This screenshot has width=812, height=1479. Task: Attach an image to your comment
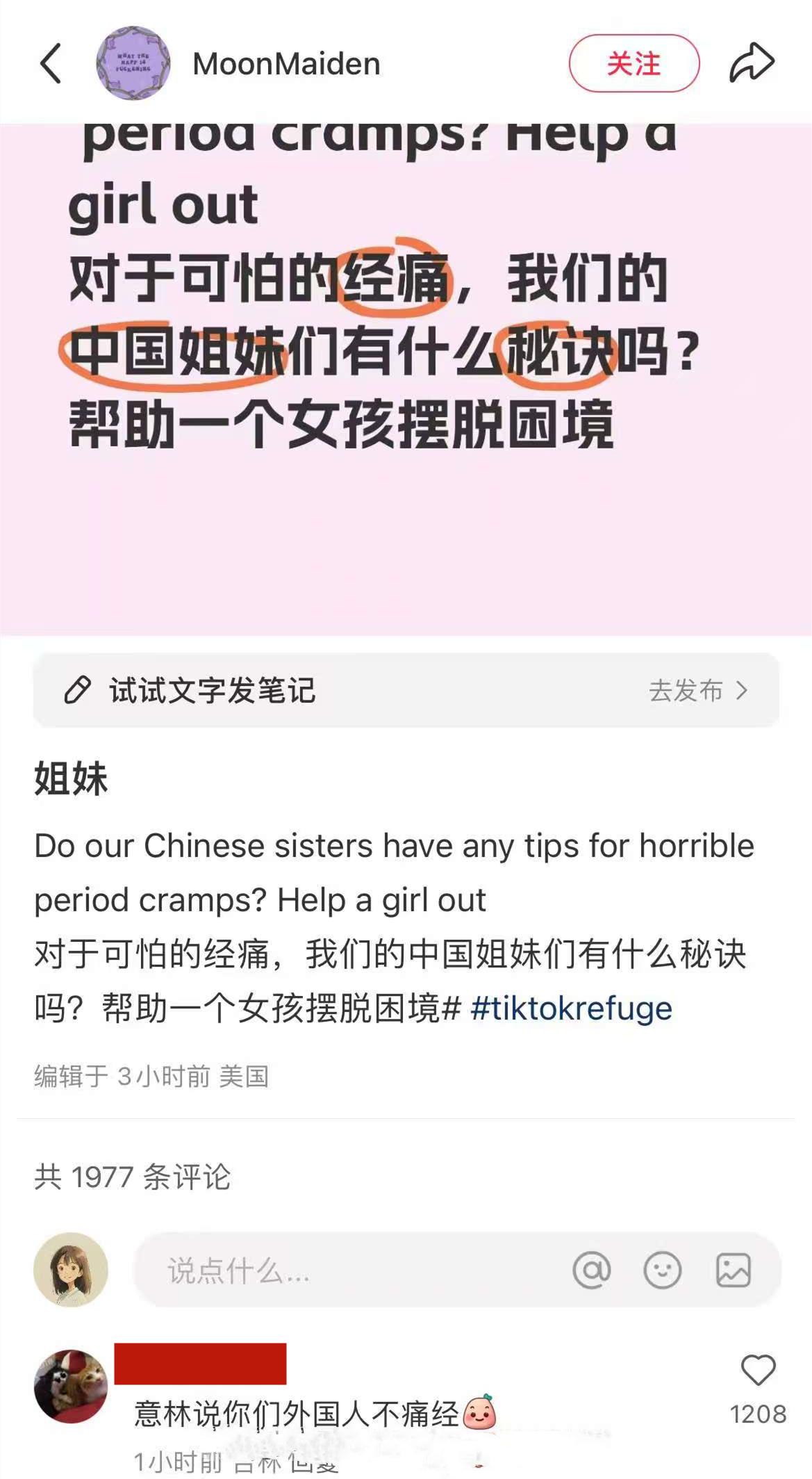pyautogui.click(x=734, y=1270)
